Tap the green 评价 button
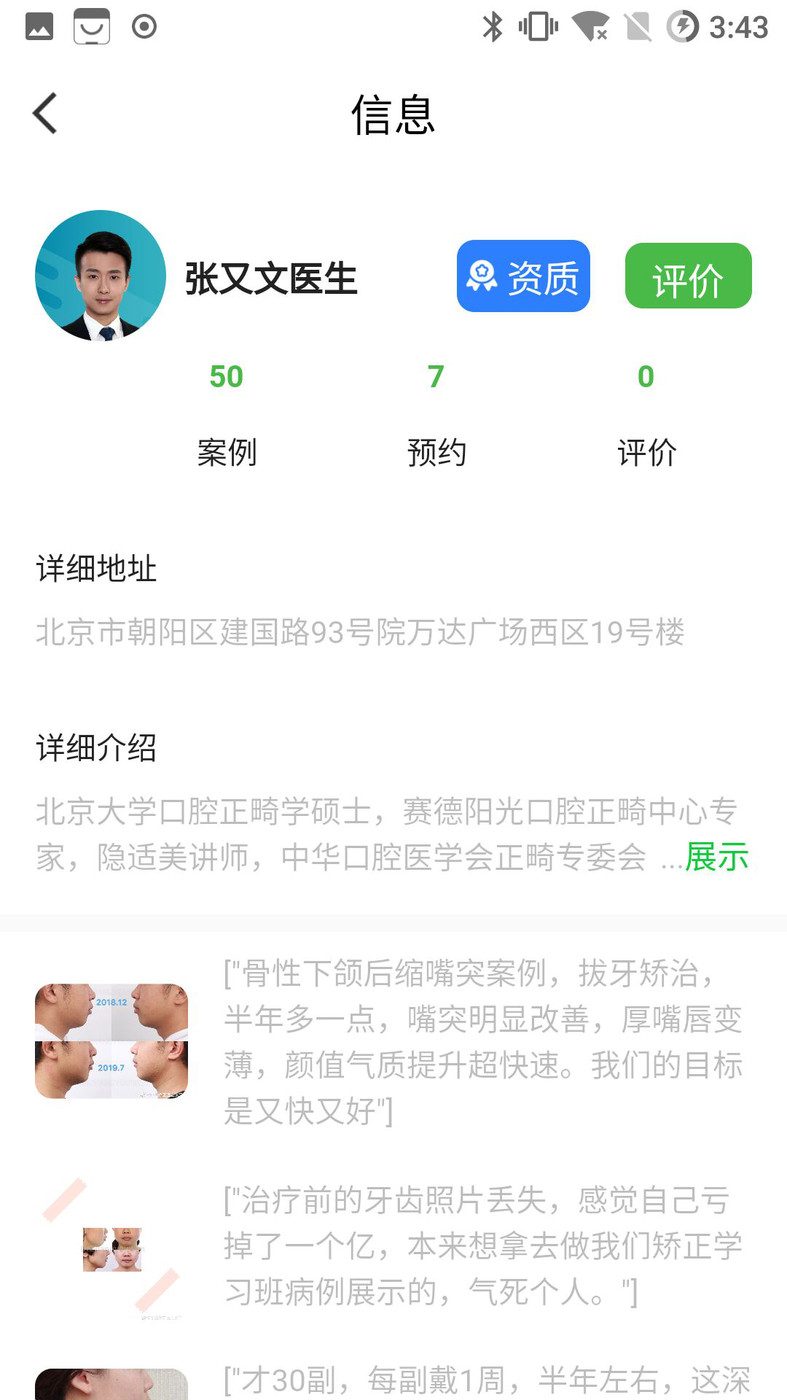The height and width of the screenshot is (1400, 787). [688, 277]
